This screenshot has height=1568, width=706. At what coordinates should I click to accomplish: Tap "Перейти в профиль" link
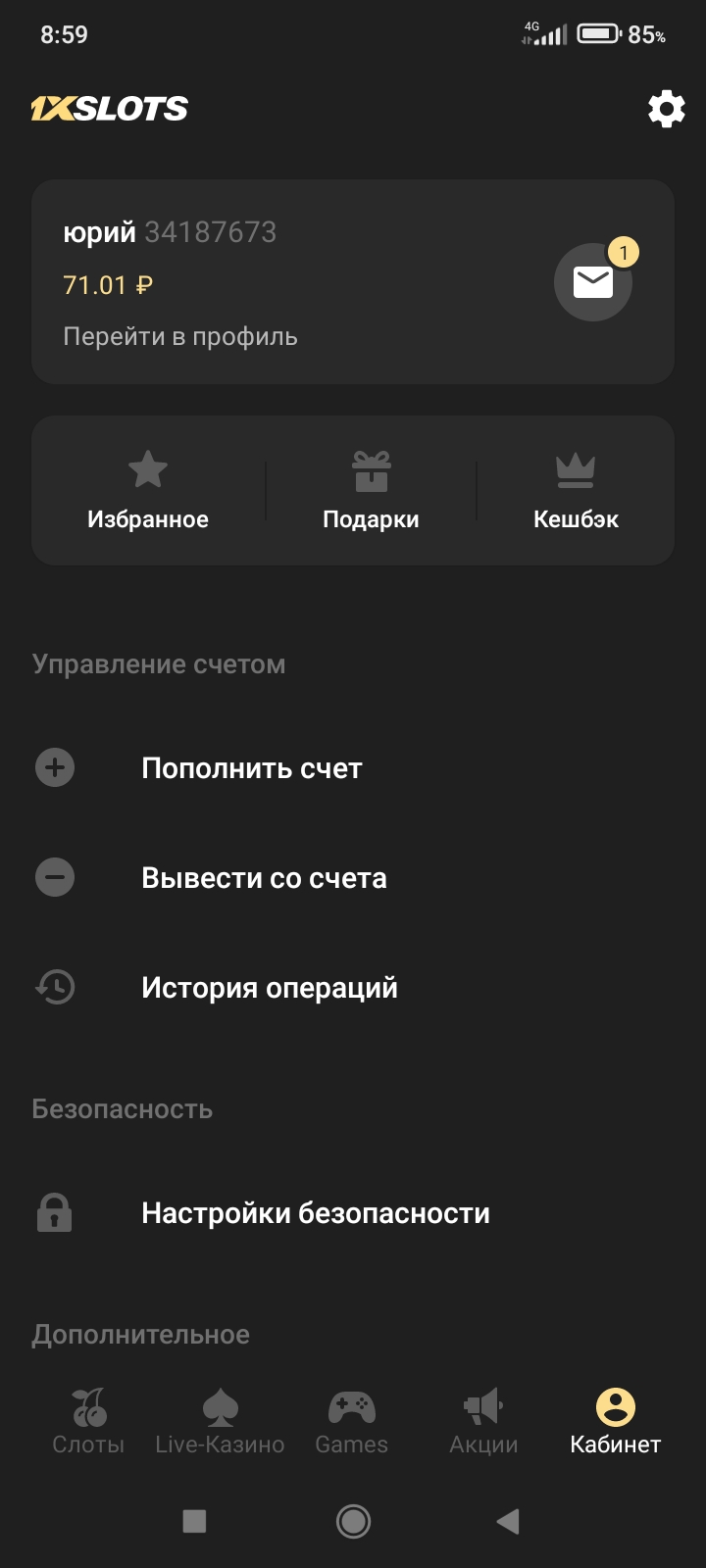click(x=180, y=336)
